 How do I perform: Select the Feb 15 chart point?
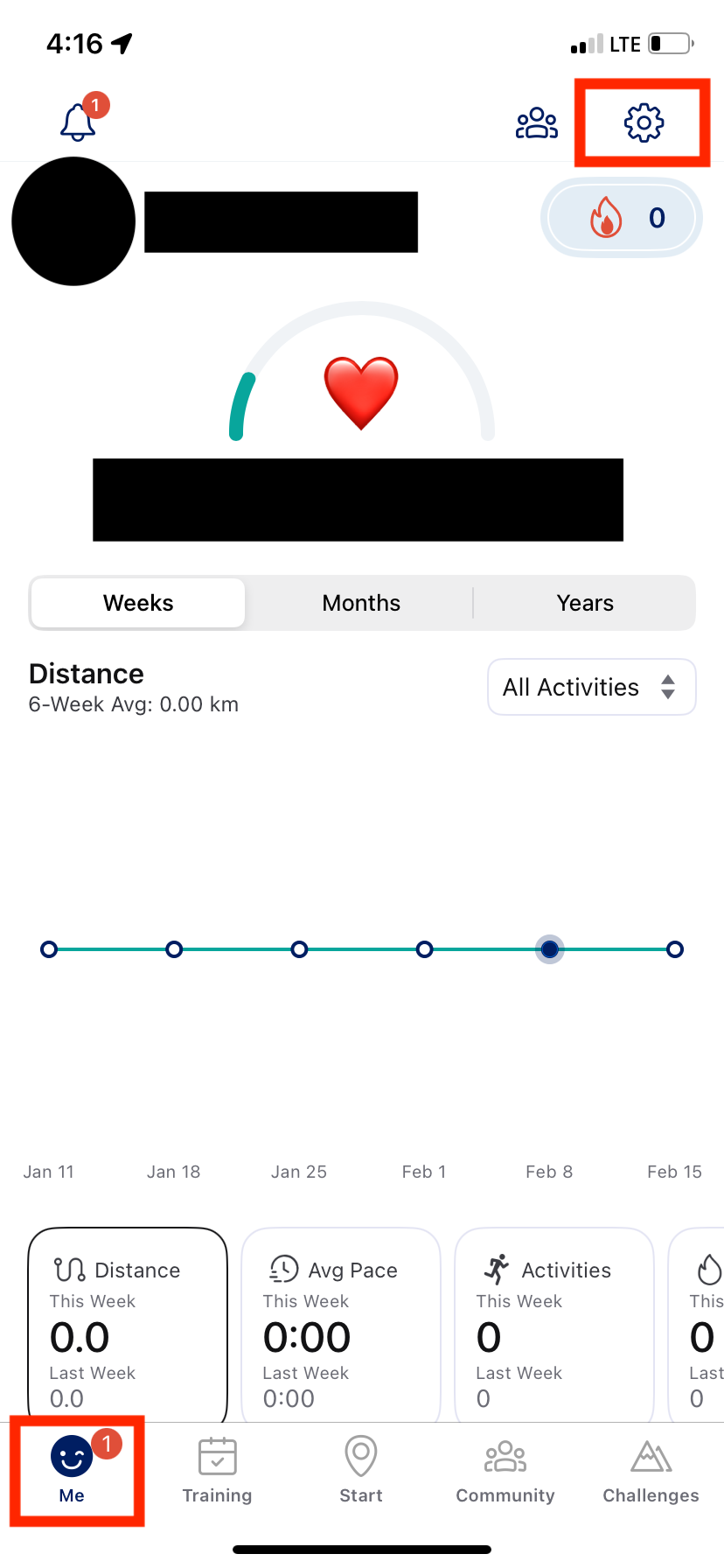pyautogui.click(x=674, y=949)
